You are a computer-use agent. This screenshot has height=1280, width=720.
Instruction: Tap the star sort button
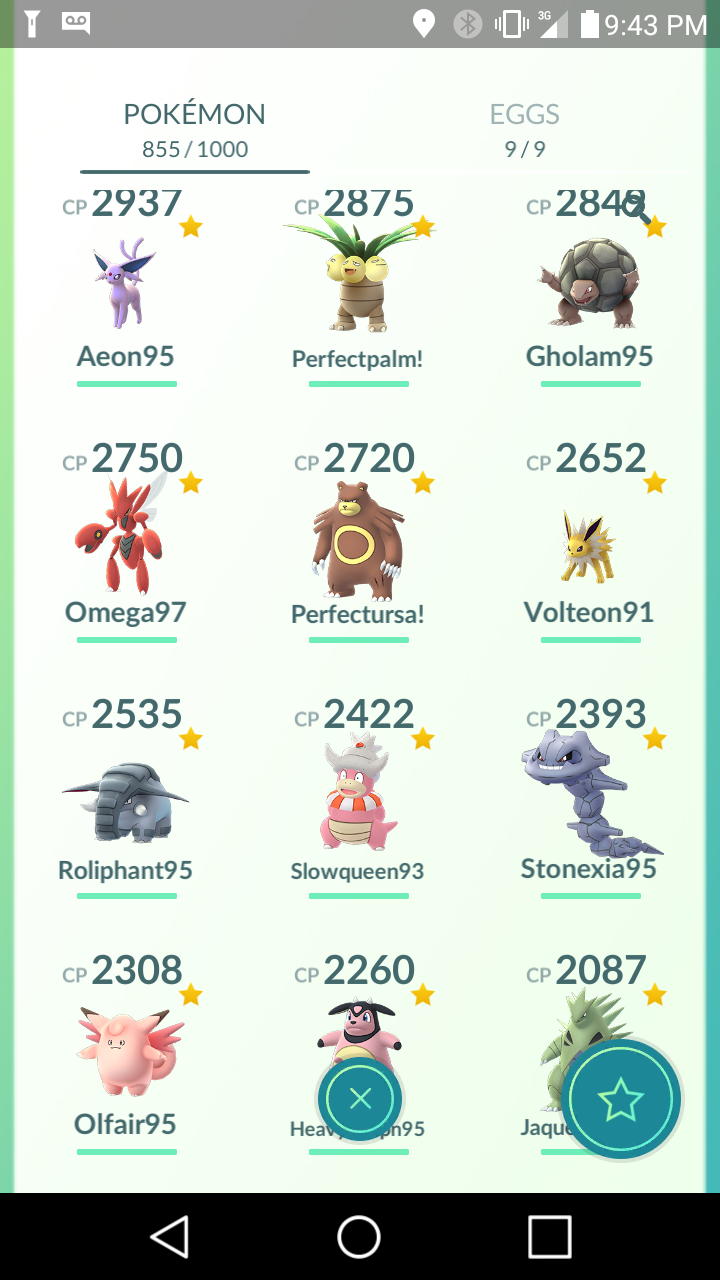[621, 1100]
